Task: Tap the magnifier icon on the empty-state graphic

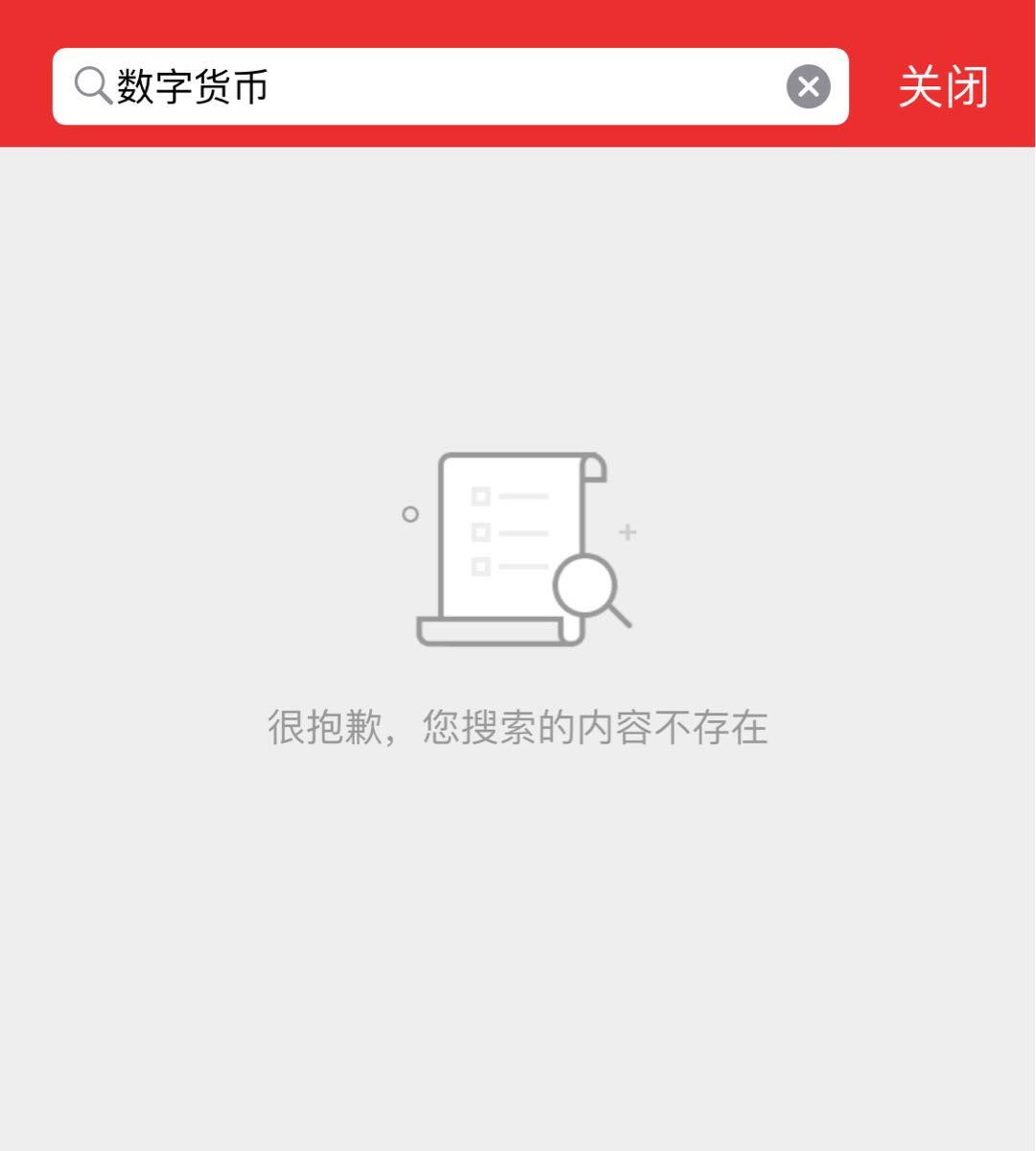Action: pyautogui.click(x=586, y=586)
